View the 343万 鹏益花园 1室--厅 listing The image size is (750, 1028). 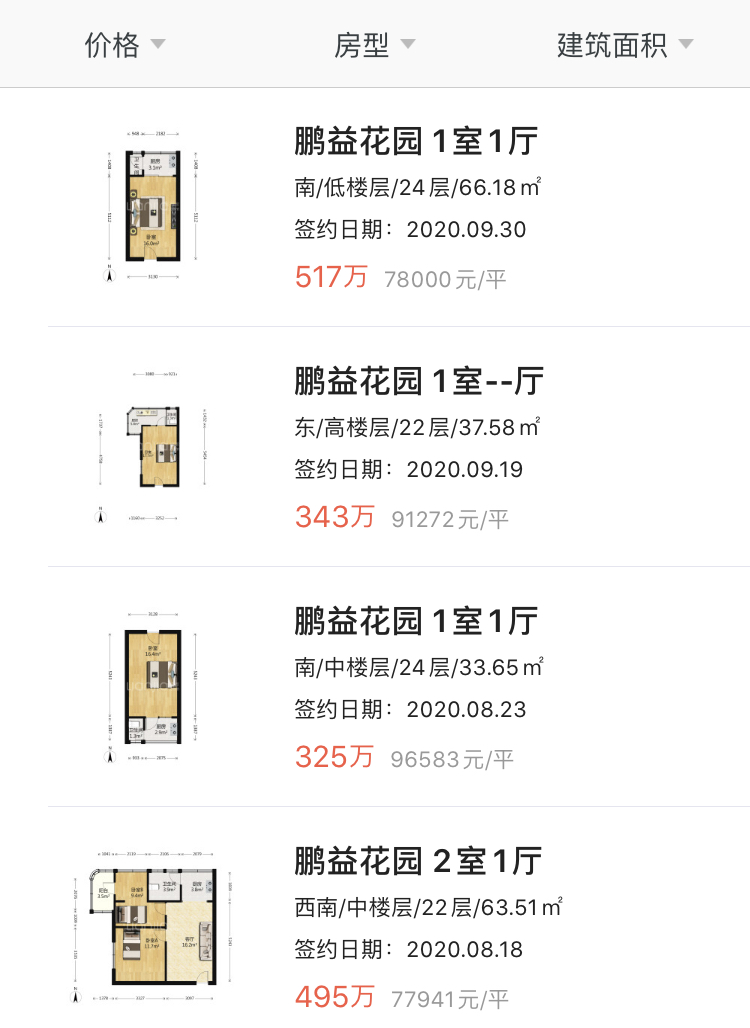point(419,382)
